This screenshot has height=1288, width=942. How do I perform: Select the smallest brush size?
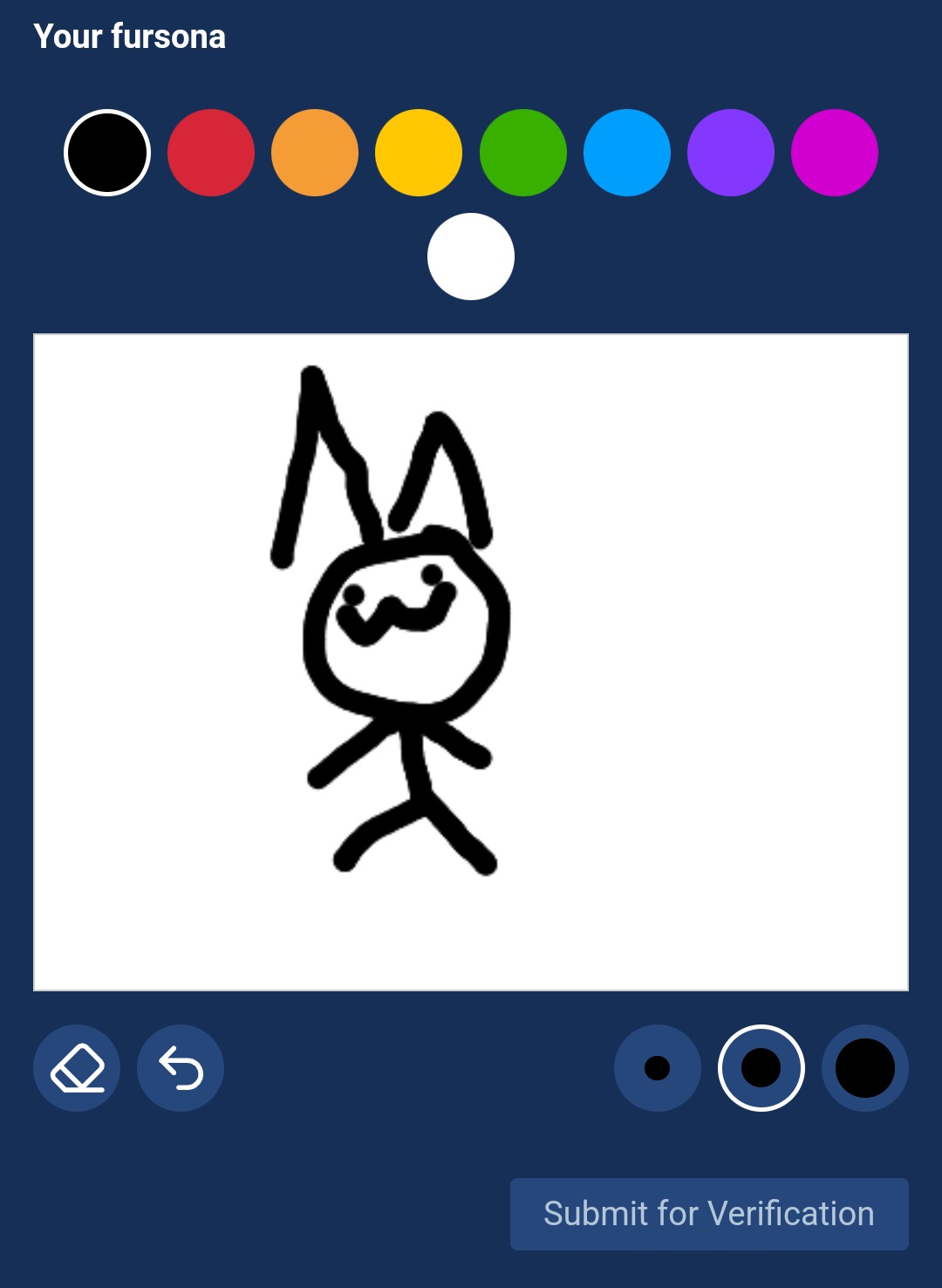pos(658,1068)
